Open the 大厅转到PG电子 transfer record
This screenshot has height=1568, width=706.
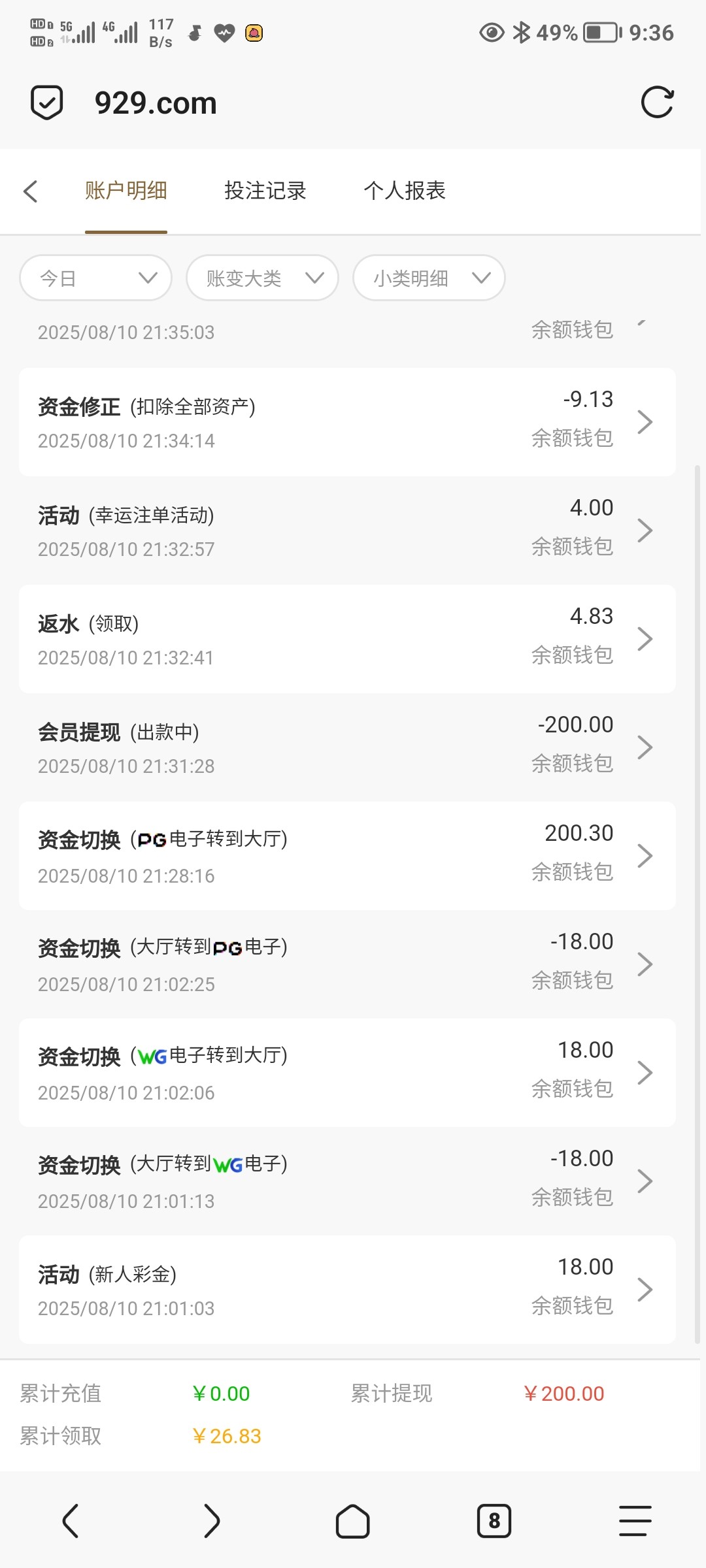[x=346, y=964]
